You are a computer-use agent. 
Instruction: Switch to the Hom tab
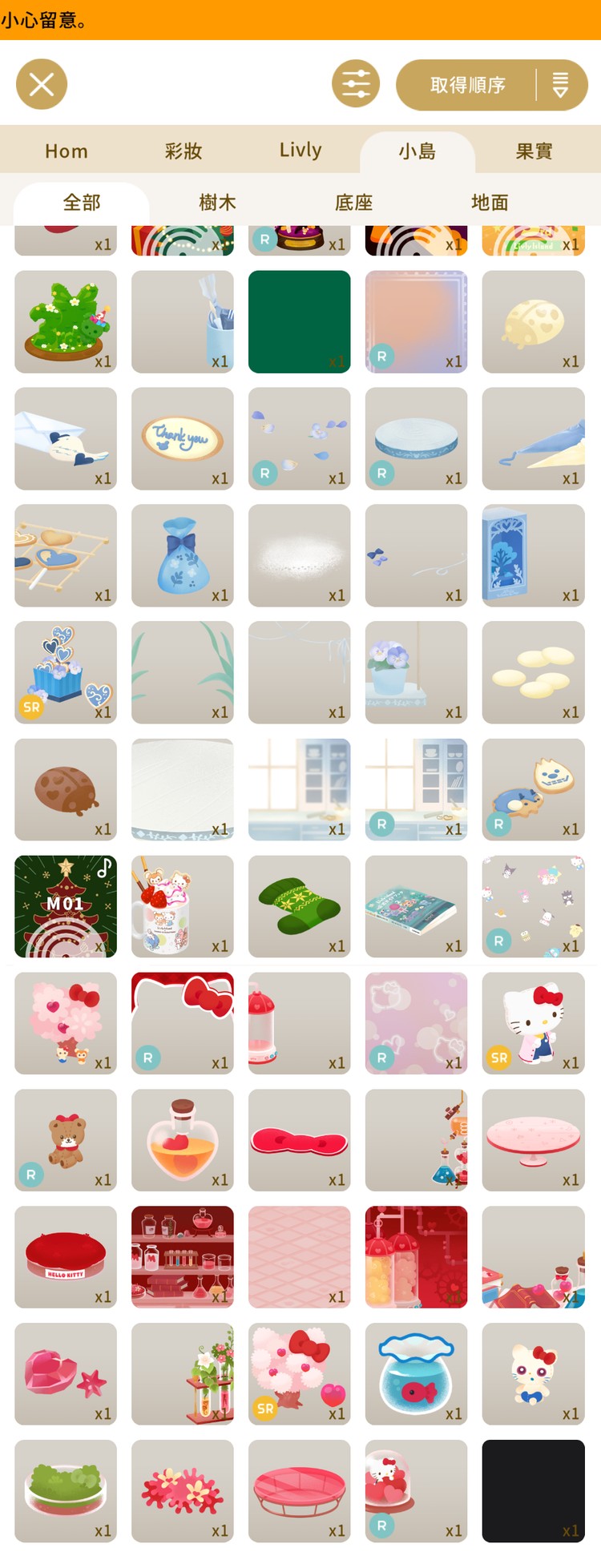[x=67, y=151]
